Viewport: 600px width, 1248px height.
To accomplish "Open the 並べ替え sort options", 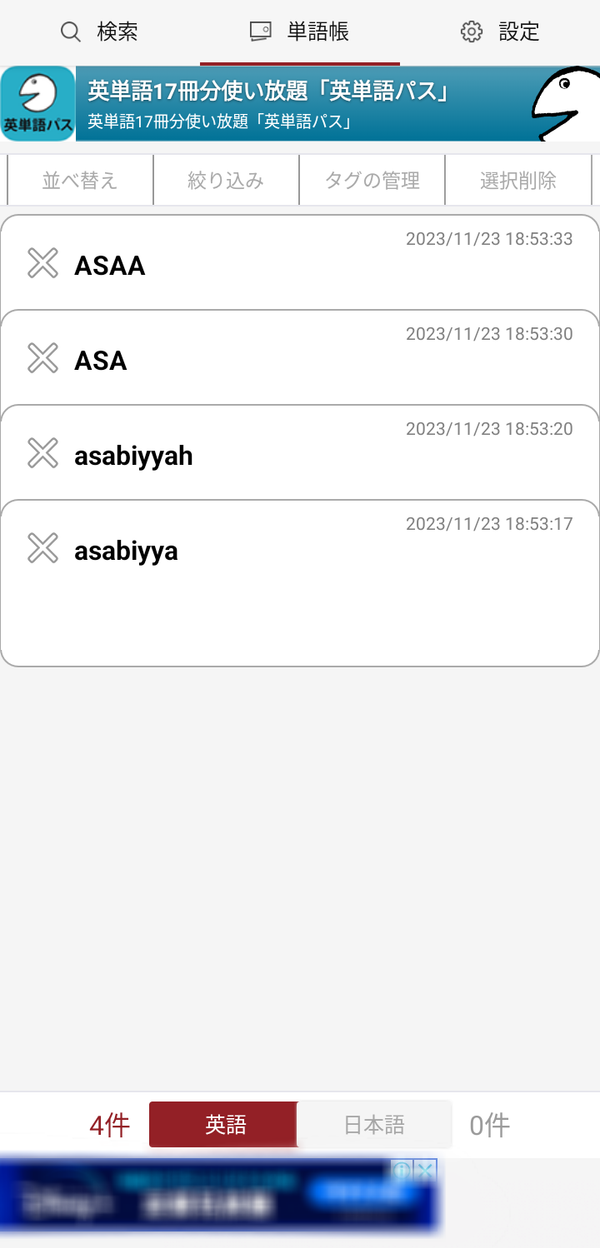I will pyautogui.click(x=80, y=181).
